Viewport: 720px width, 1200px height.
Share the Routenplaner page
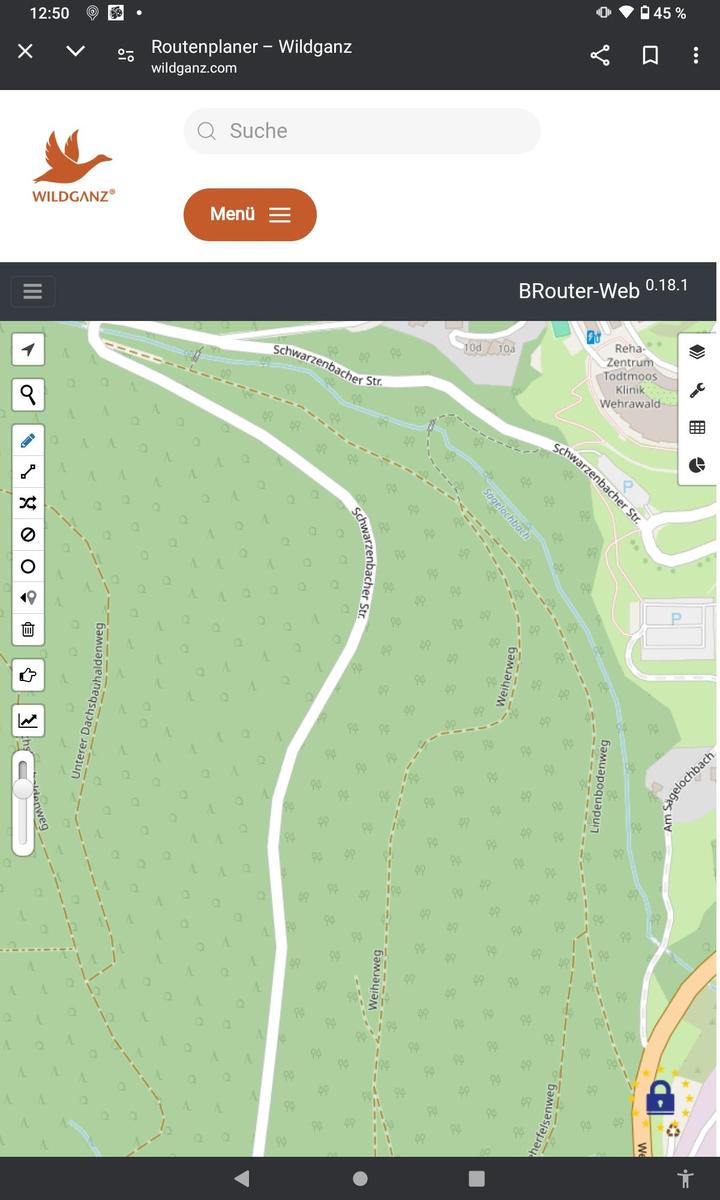[600, 55]
